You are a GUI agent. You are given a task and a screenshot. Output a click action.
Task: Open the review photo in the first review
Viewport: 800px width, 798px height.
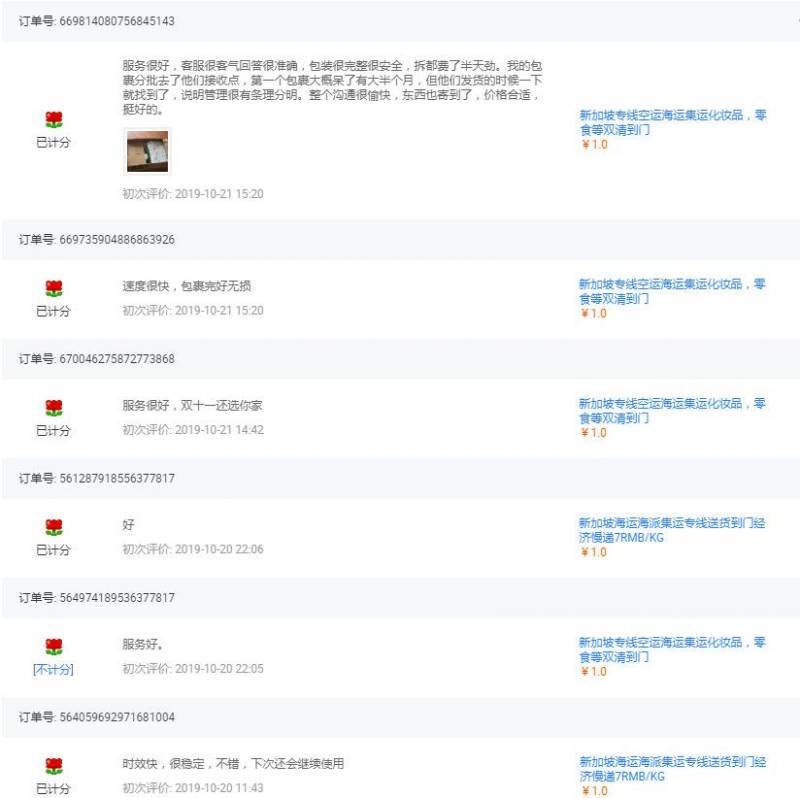click(x=147, y=152)
